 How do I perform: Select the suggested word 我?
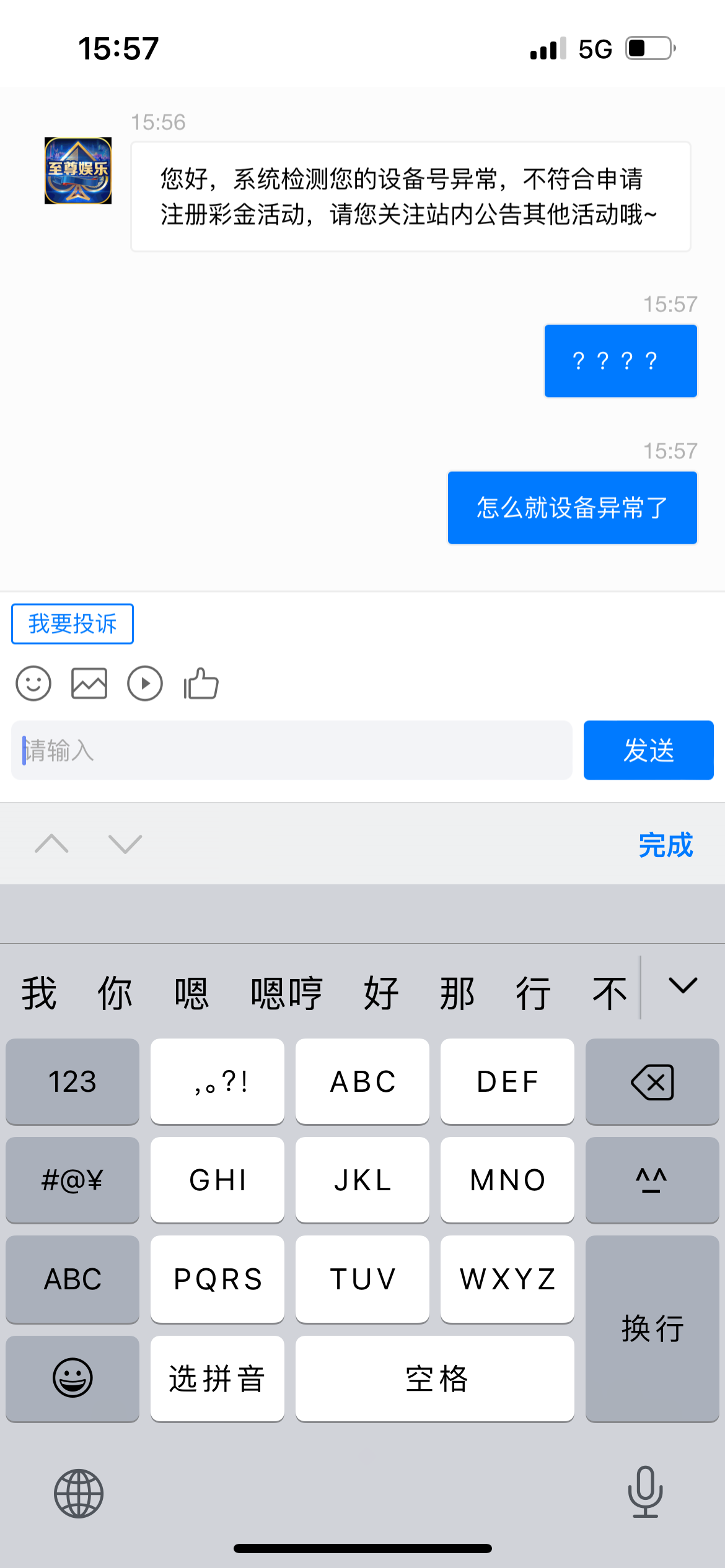coord(38,993)
